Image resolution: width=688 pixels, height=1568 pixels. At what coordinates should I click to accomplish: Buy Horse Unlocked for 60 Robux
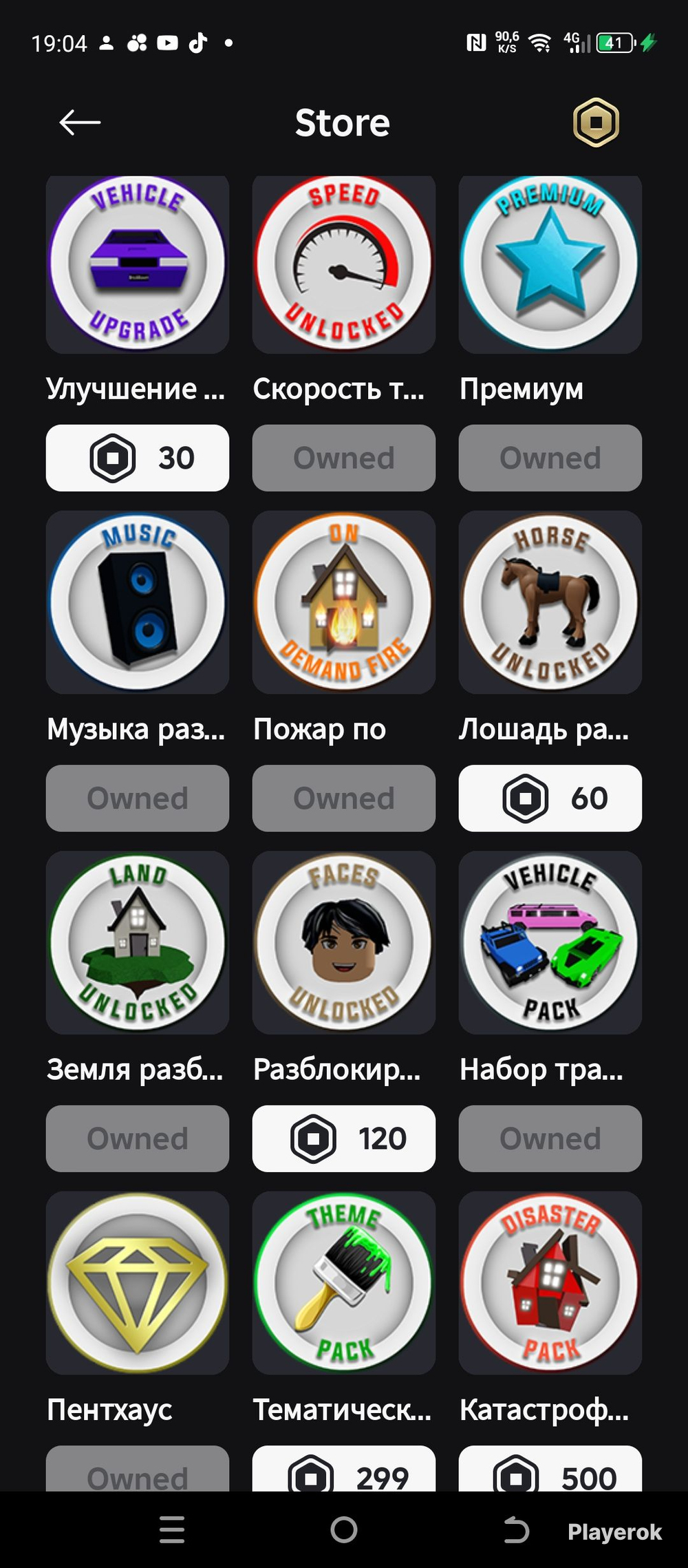550,798
